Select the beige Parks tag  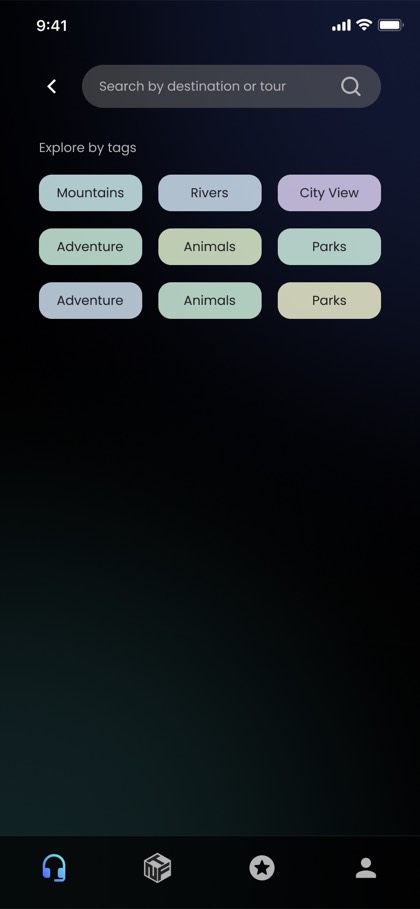coord(330,301)
